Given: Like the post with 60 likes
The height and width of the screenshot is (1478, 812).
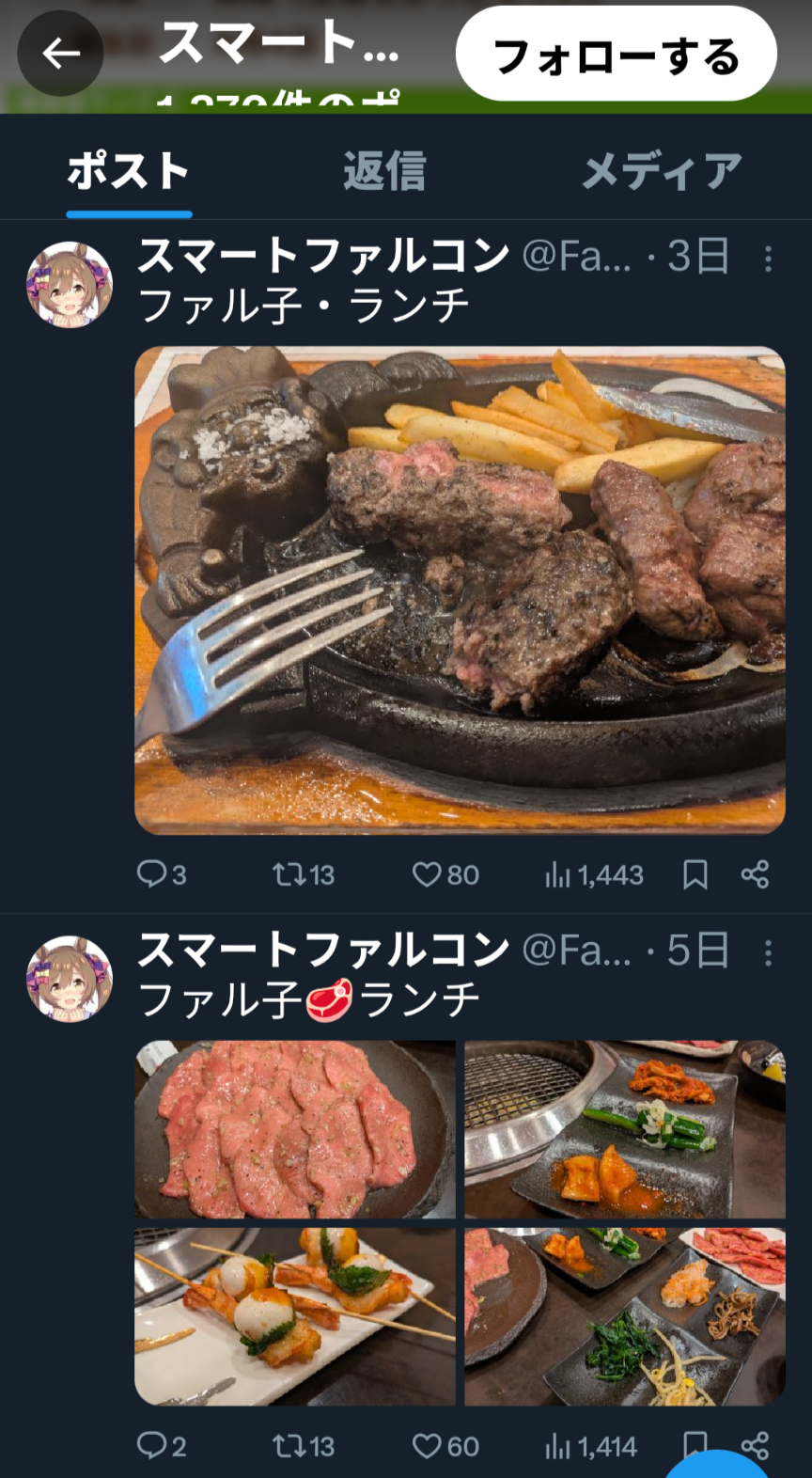Looking at the screenshot, I should 445,1446.
